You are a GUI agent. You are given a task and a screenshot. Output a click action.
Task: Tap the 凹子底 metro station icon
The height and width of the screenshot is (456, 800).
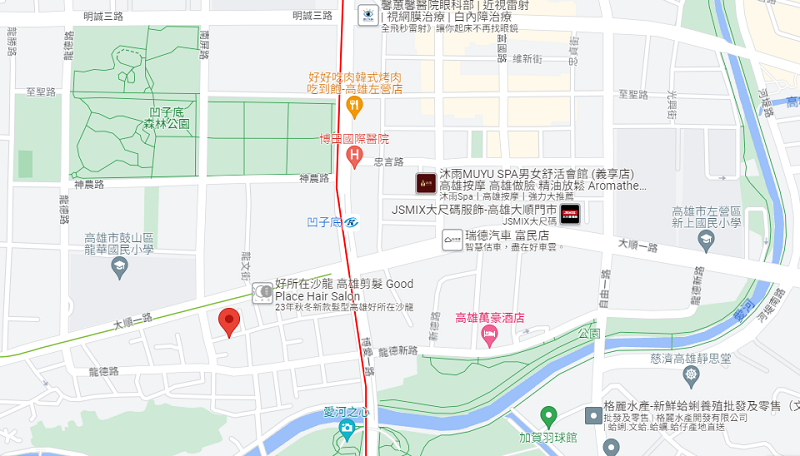[353, 222]
